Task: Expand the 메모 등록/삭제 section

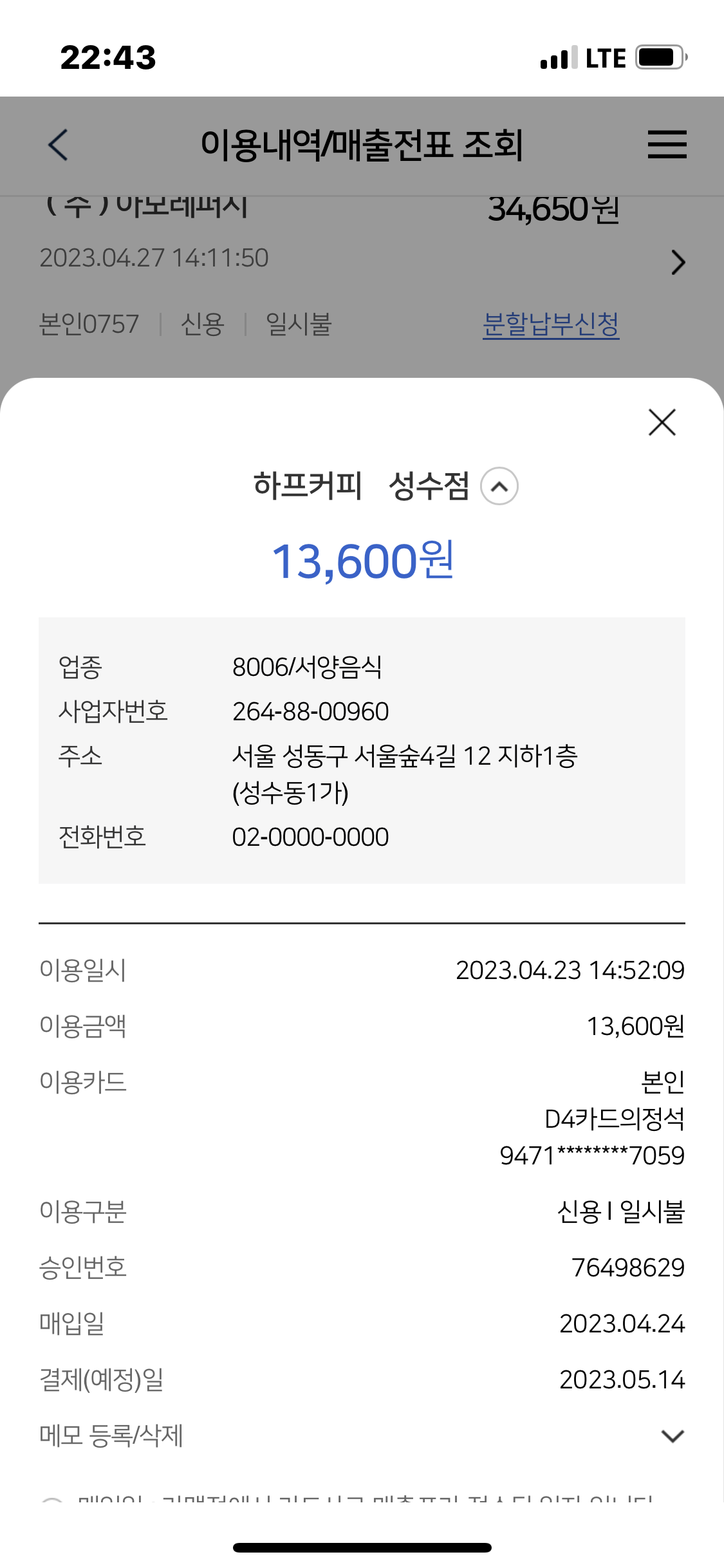Action: point(672,1436)
